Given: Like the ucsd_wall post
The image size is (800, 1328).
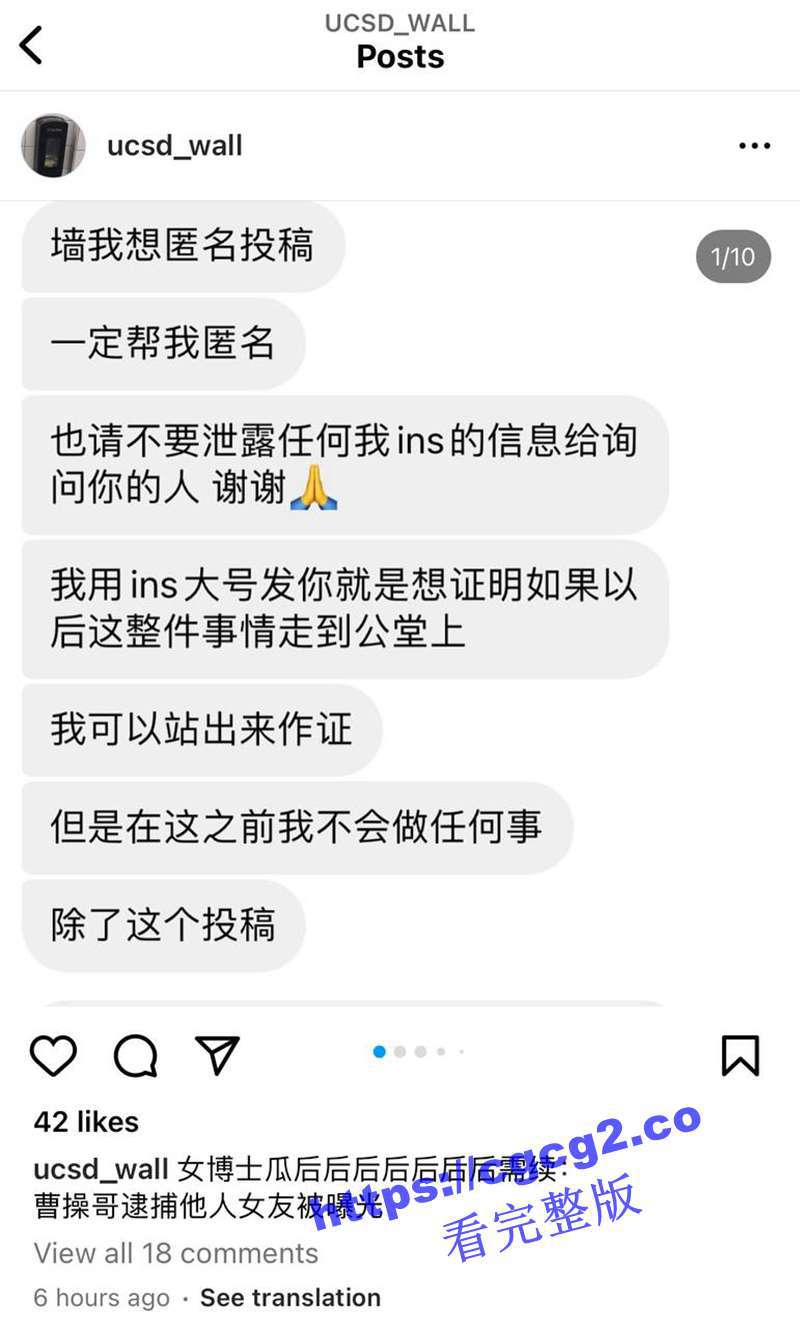Looking at the screenshot, I should pyautogui.click(x=53, y=1055).
